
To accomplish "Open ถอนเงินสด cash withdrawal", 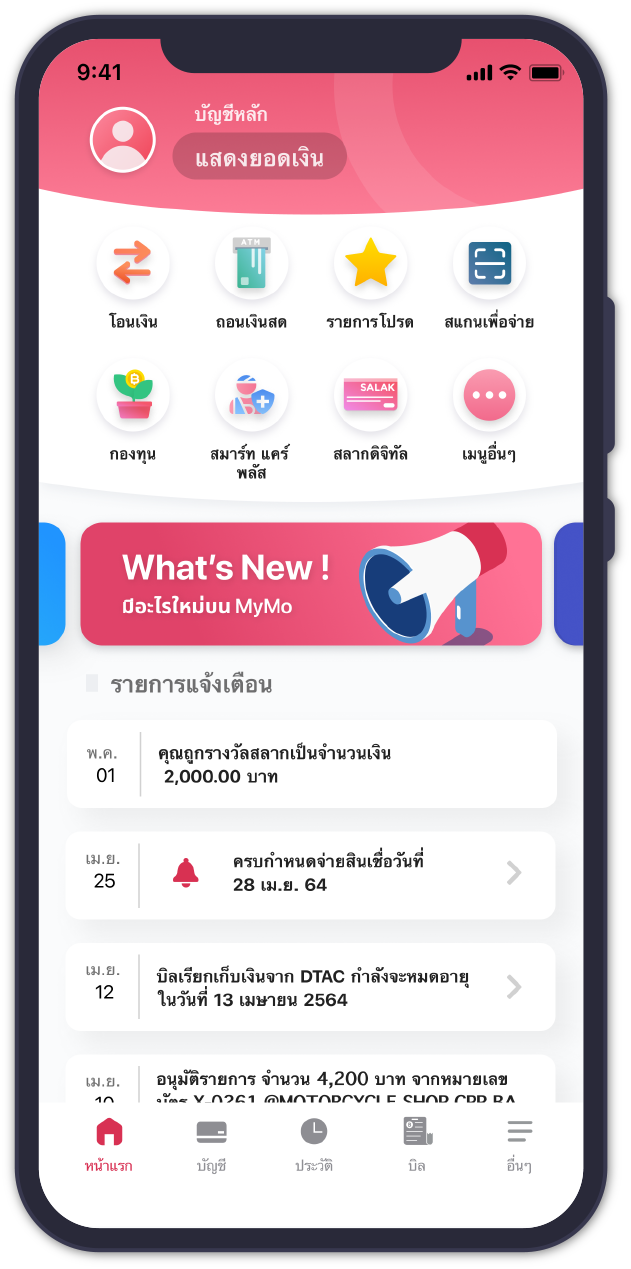I will coord(251,265).
